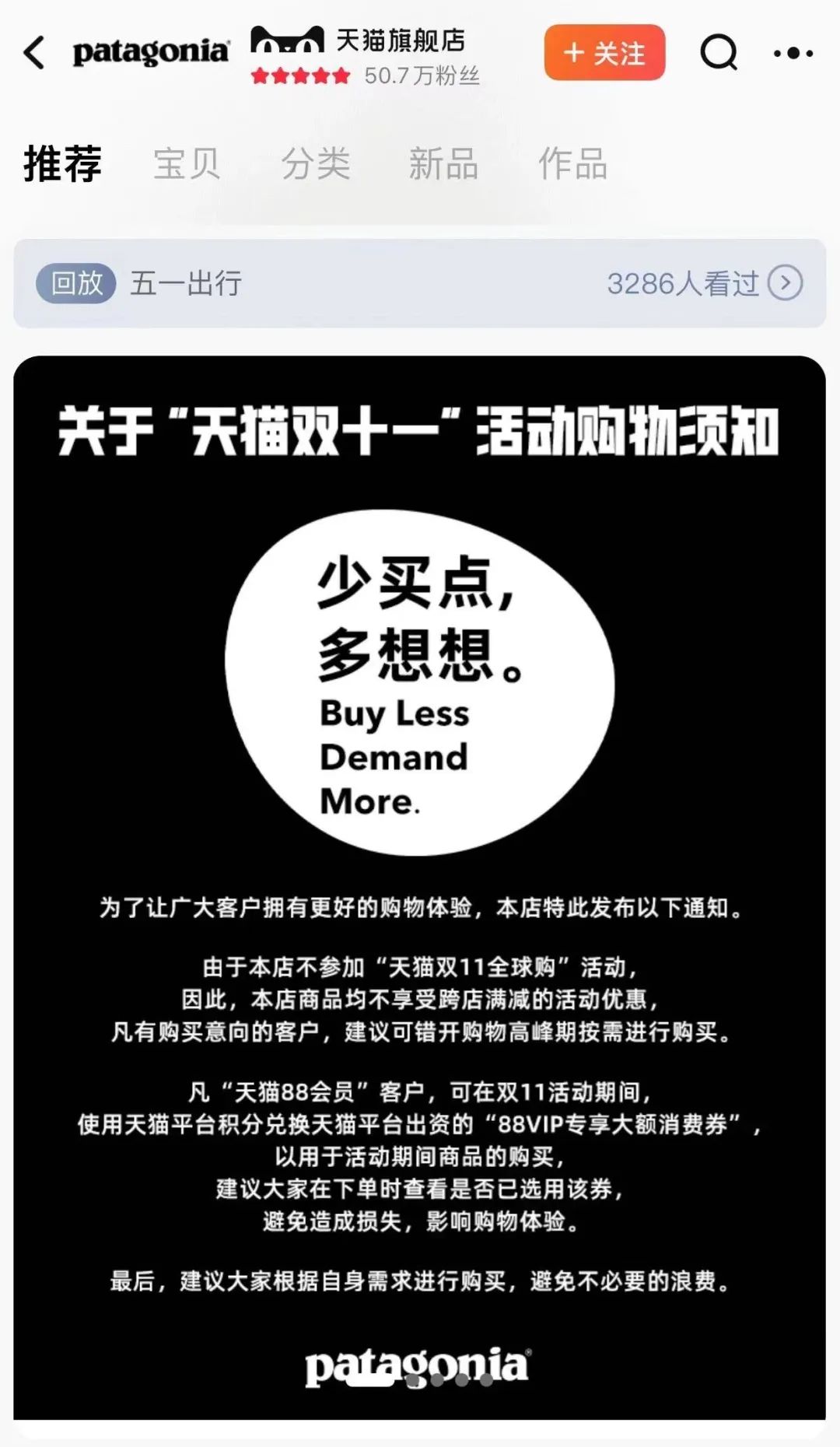Viewport: 840px width, 1447px height.
Task: Follow the store with +关注 button
Action: point(604,53)
